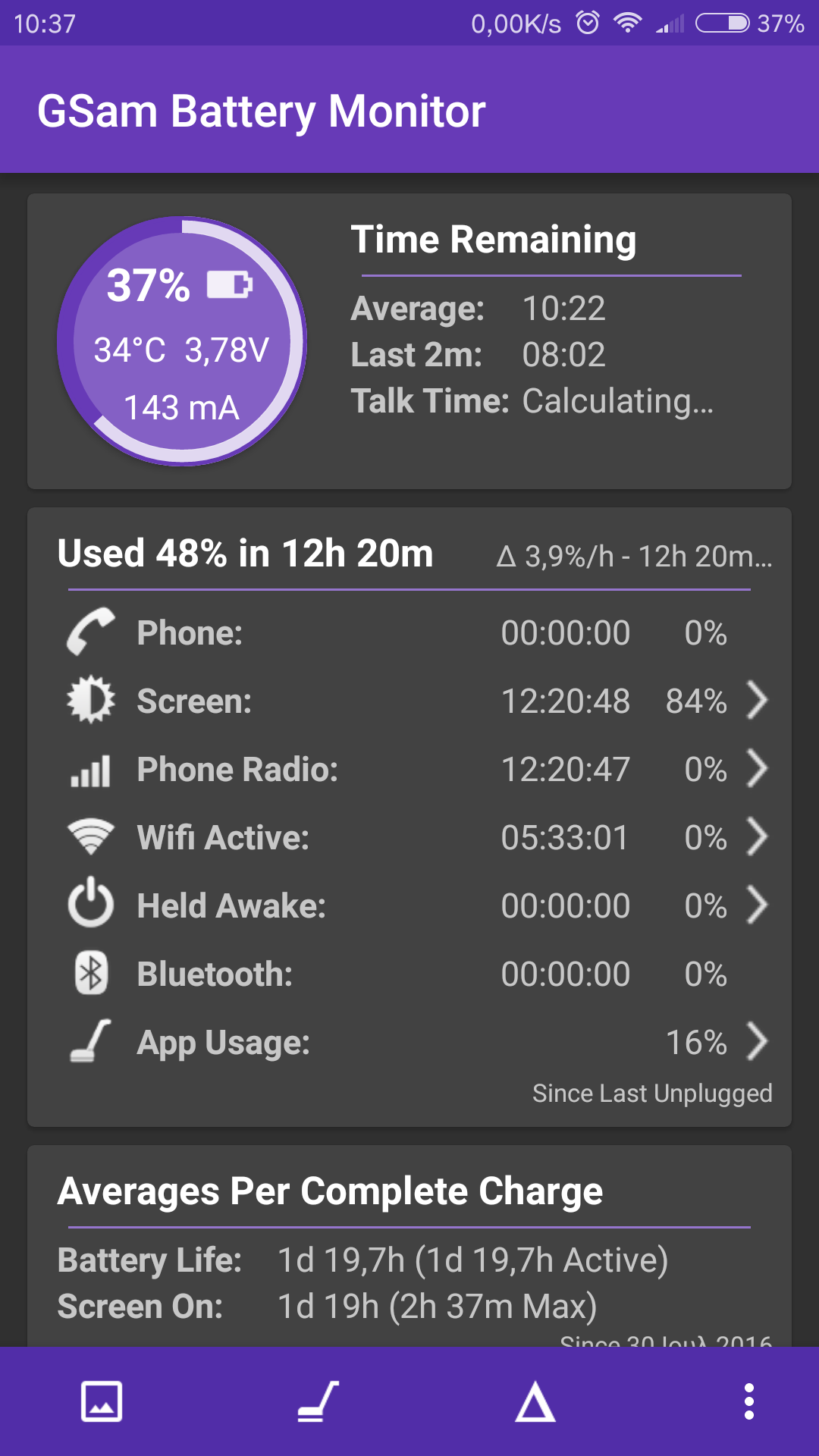Tap the 37% battery status circle
The height and width of the screenshot is (1456, 819).
182,341
